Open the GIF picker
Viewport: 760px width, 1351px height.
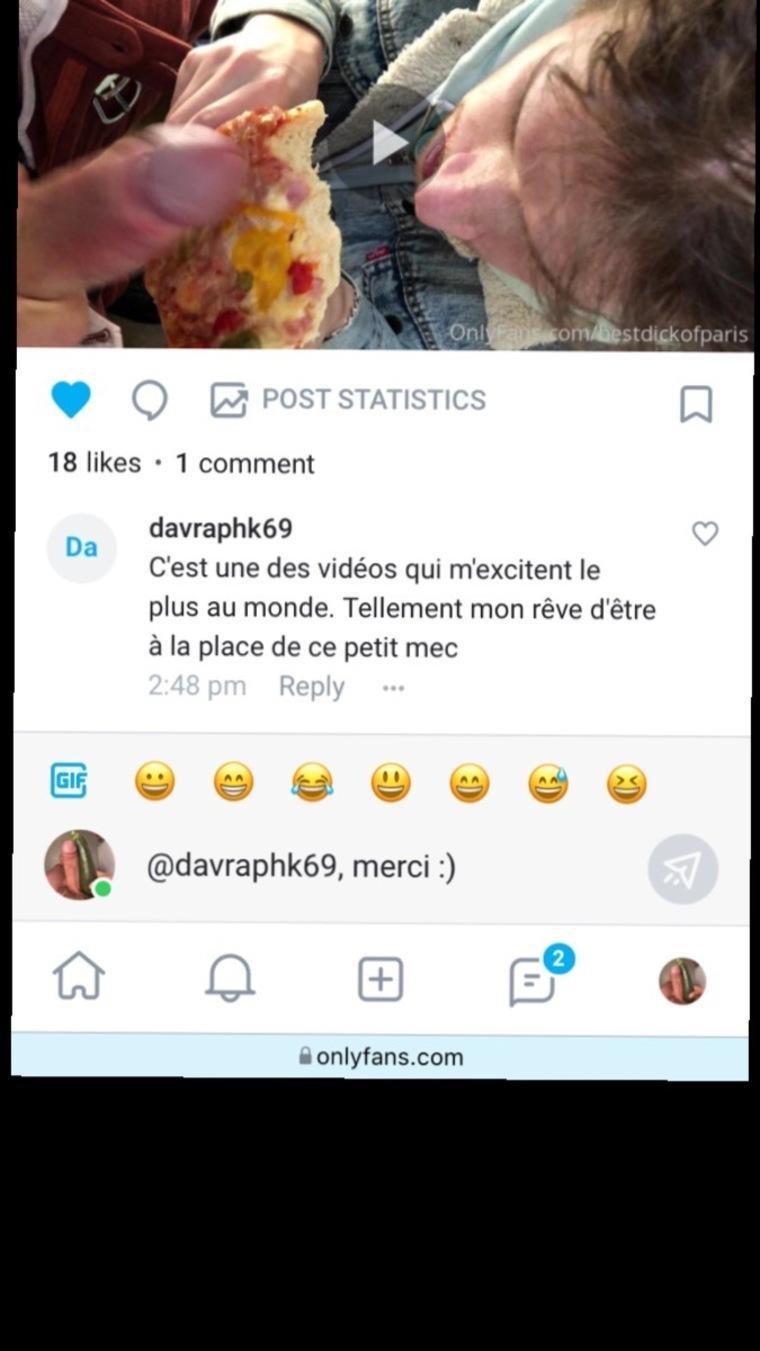pyautogui.click(x=69, y=780)
